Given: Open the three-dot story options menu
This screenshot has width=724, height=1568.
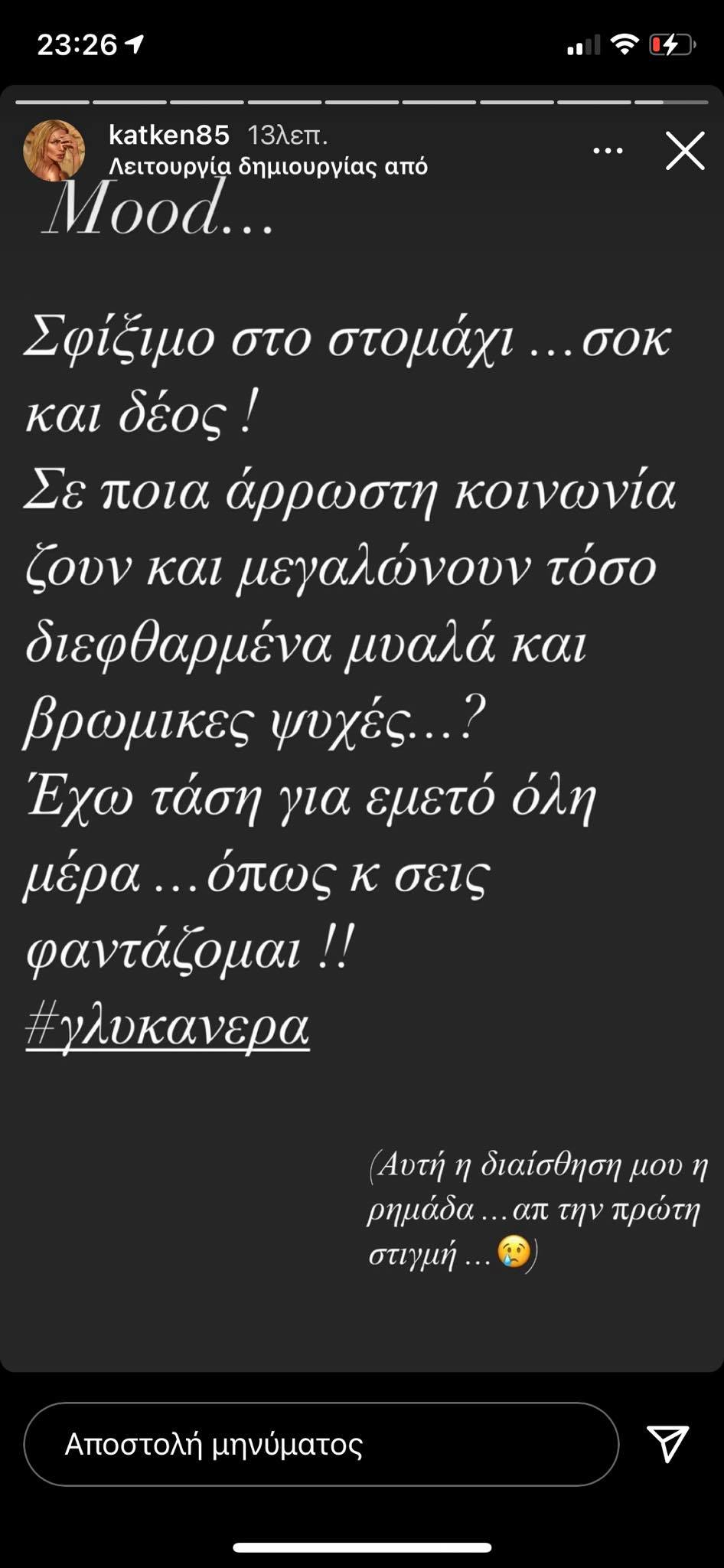Looking at the screenshot, I should (608, 151).
